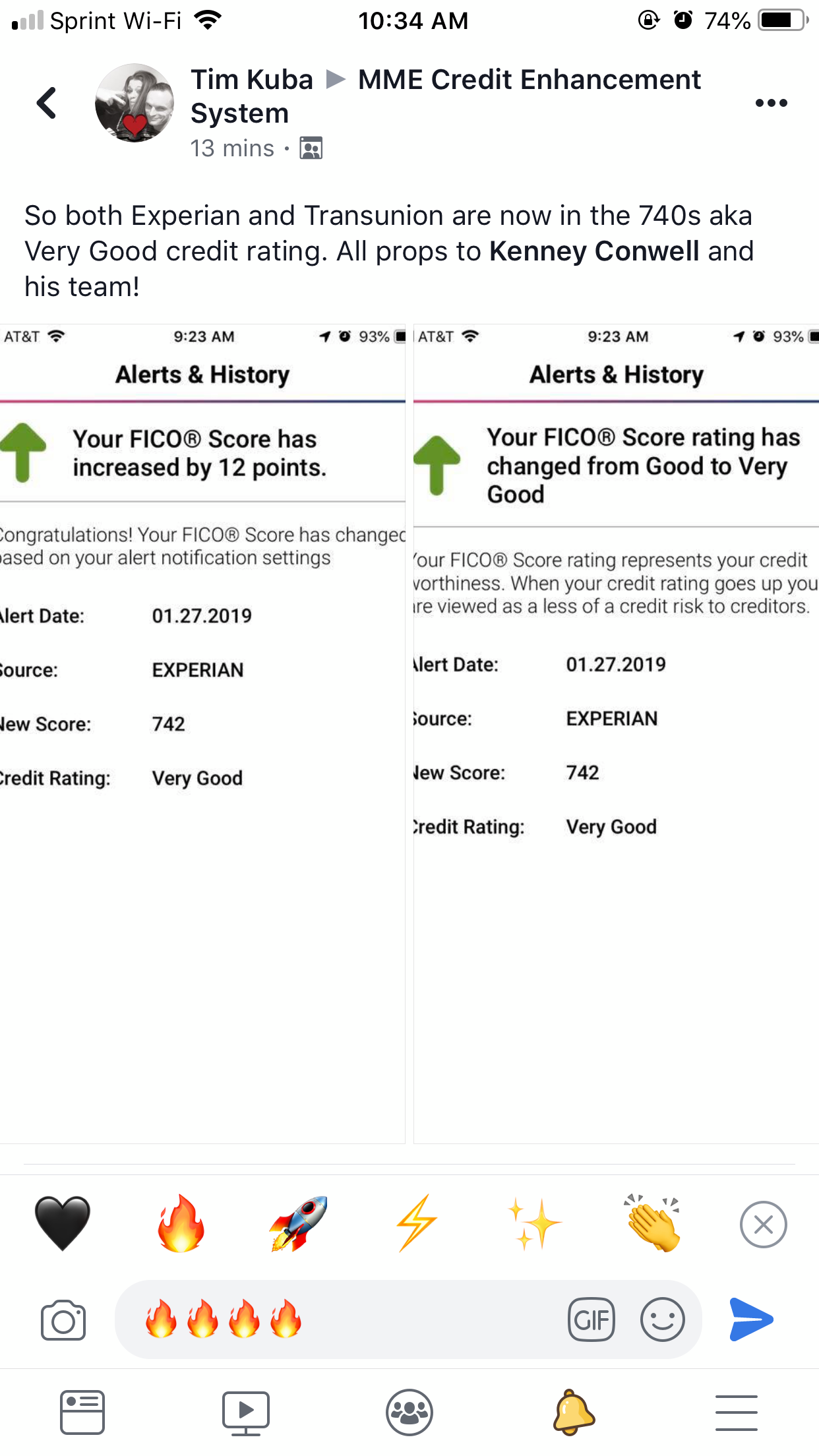The height and width of the screenshot is (1456, 819).
Task: Switch to the Groups tab
Action: pyautogui.click(x=409, y=1412)
